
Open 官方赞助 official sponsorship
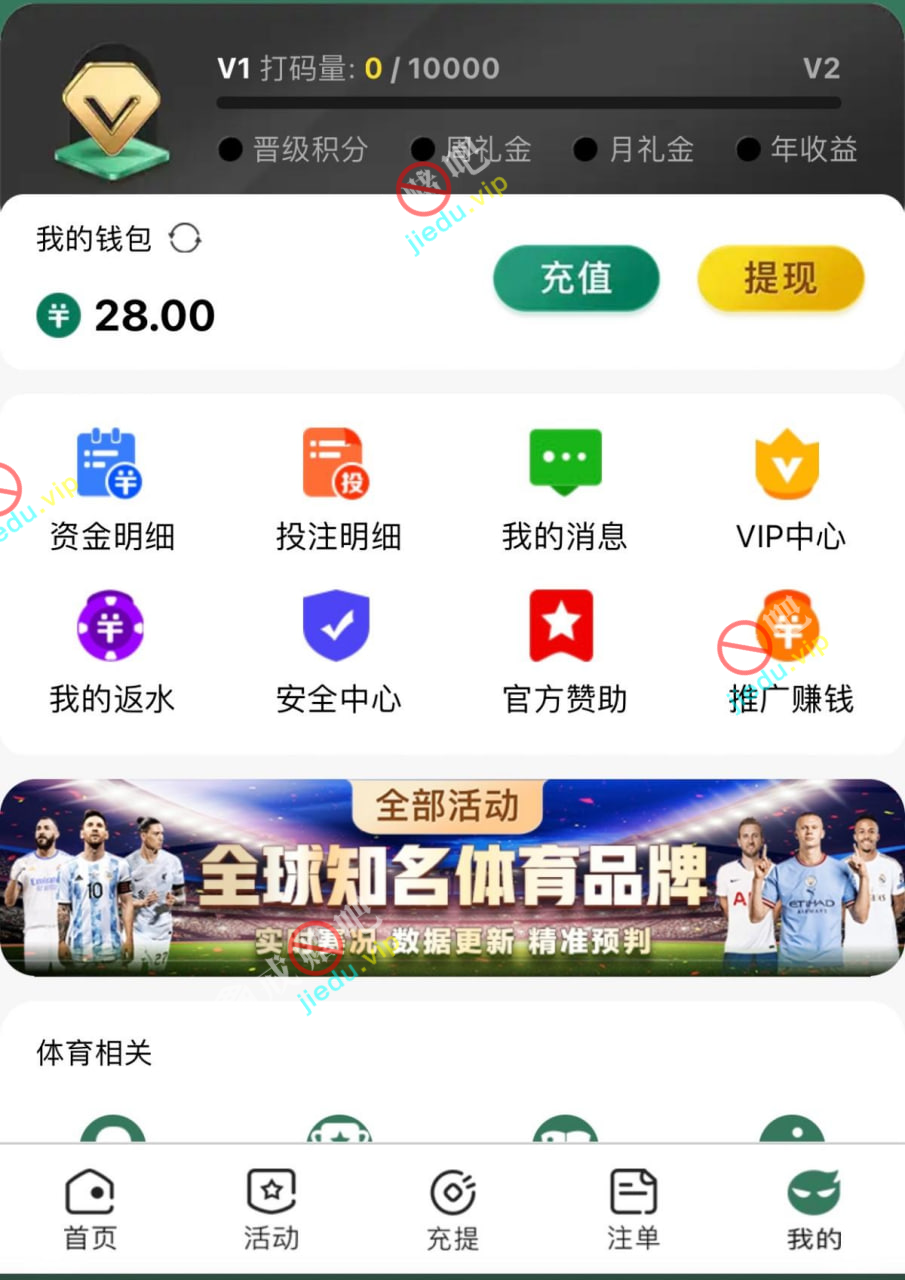(564, 652)
